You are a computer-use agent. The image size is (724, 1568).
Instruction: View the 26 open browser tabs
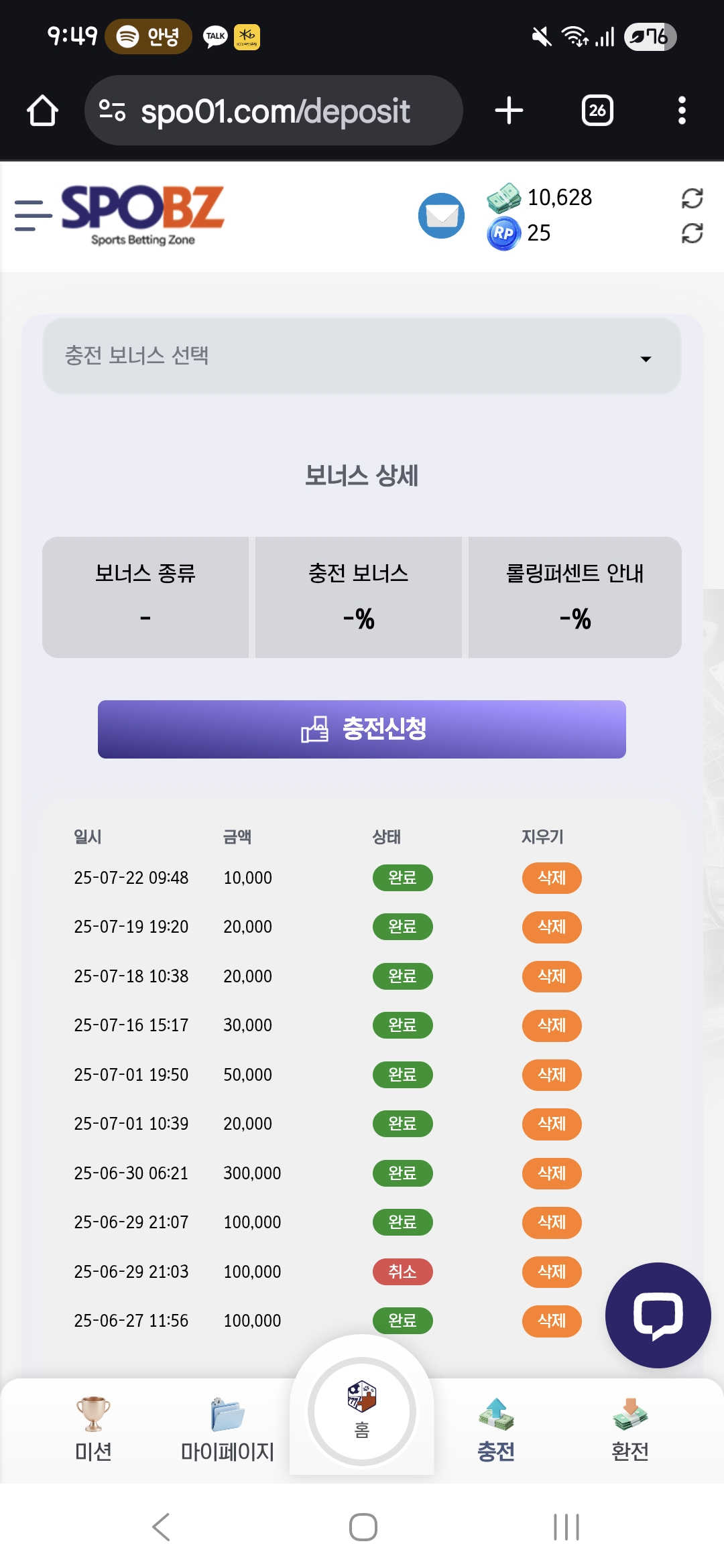point(597,111)
